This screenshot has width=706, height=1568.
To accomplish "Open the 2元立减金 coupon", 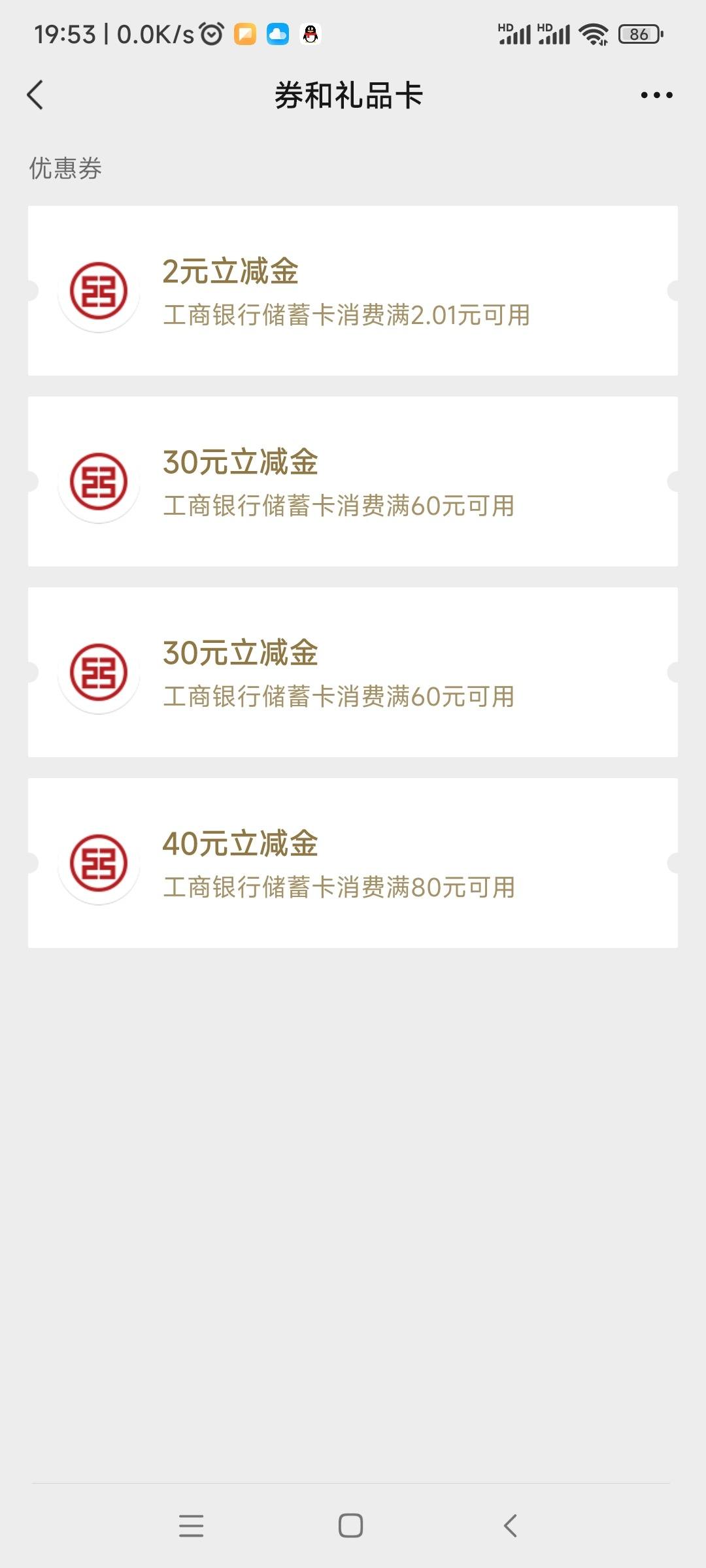I will 353,291.
